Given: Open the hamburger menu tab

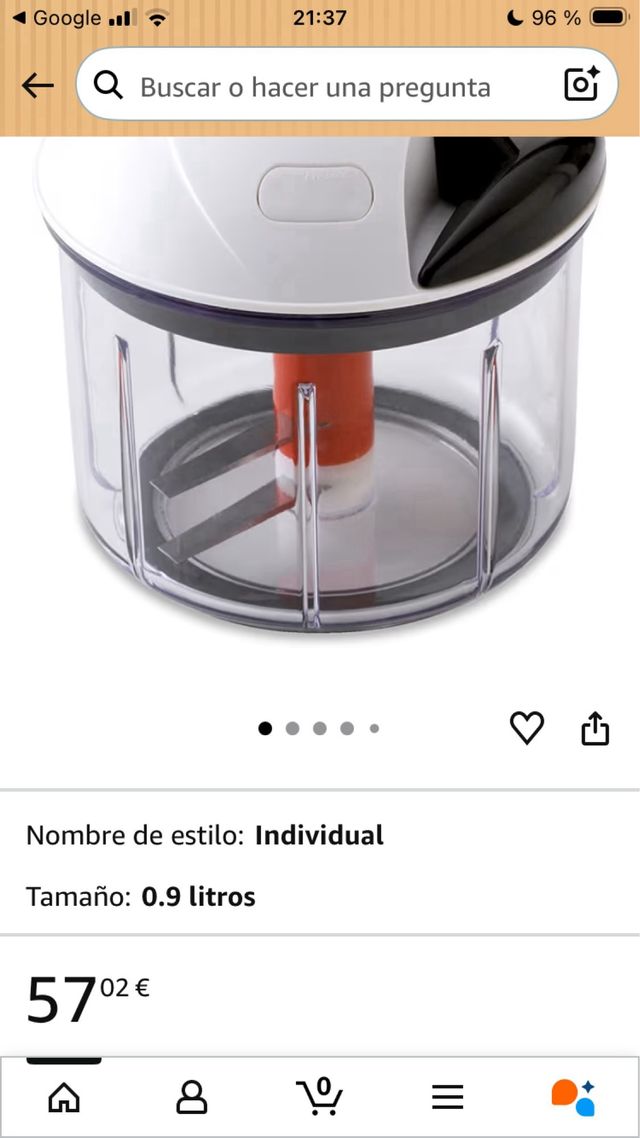Looking at the screenshot, I should [x=447, y=1097].
